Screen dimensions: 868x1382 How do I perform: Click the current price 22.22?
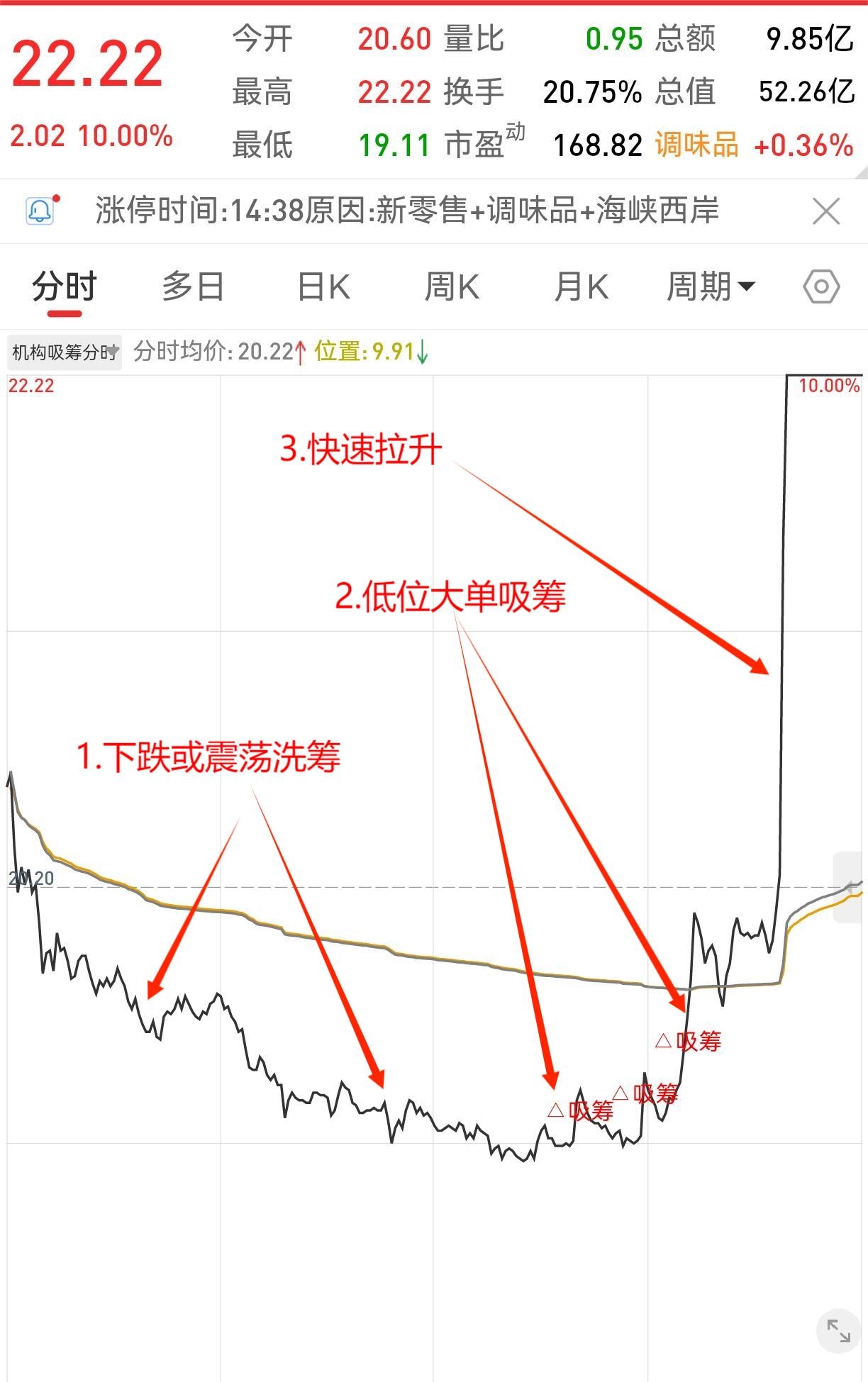[x=89, y=62]
